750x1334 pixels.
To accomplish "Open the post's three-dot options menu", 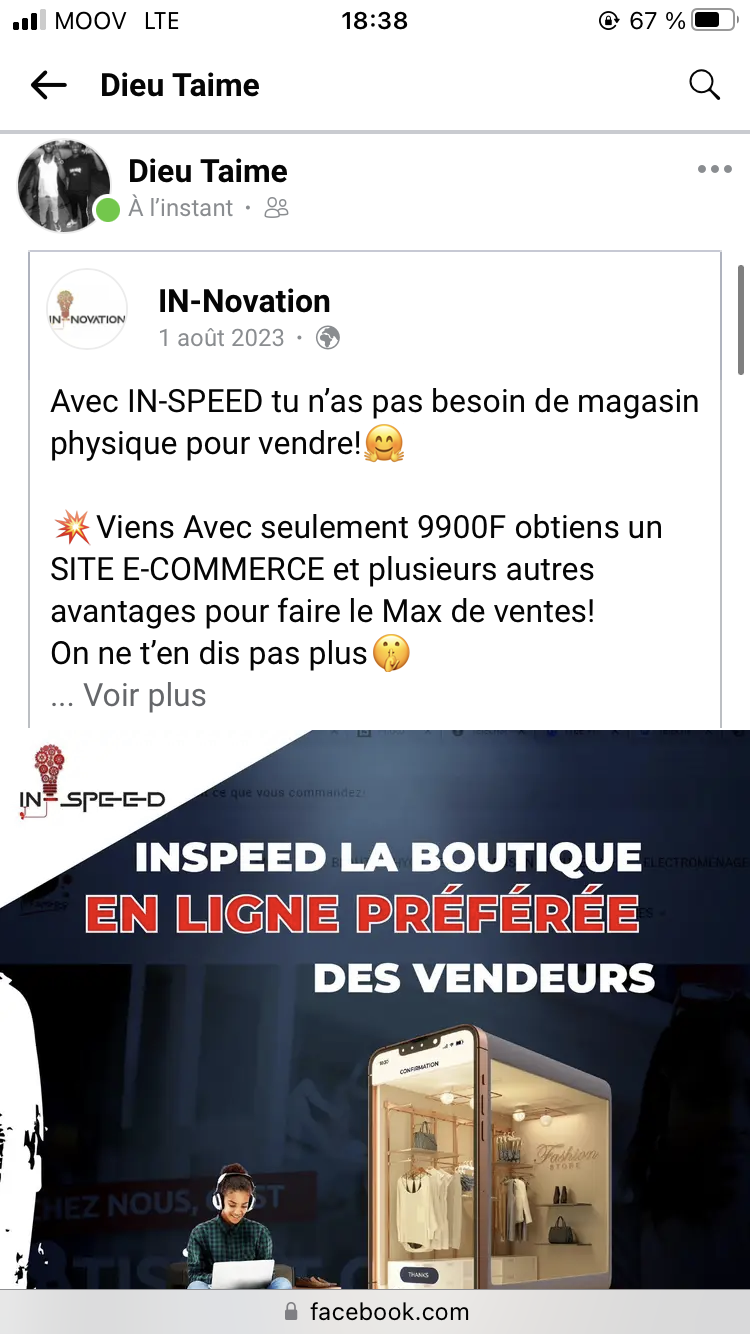I will 714,170.
